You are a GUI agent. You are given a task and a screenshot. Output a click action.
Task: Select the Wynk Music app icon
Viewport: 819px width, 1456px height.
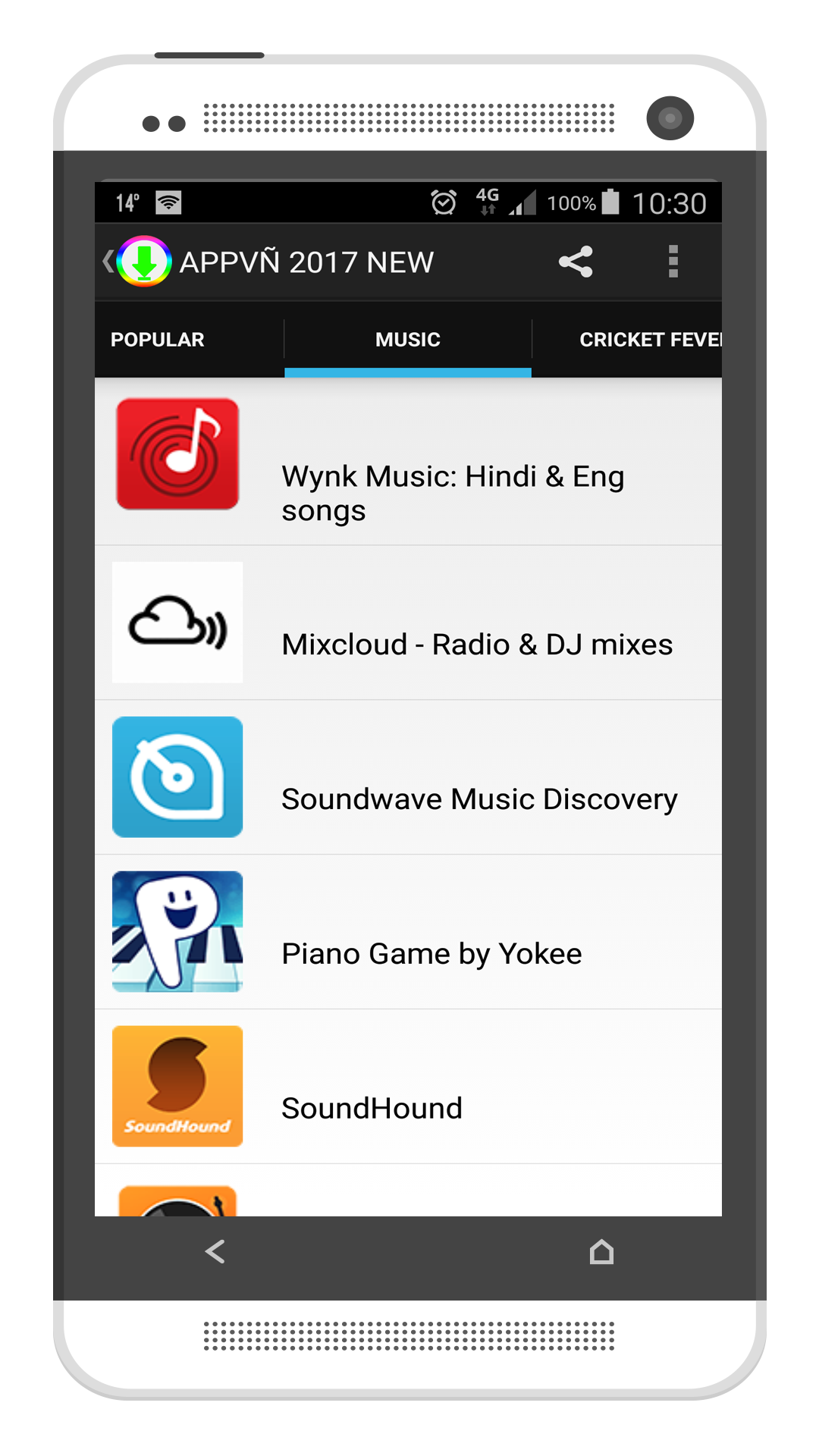point(177,453)
